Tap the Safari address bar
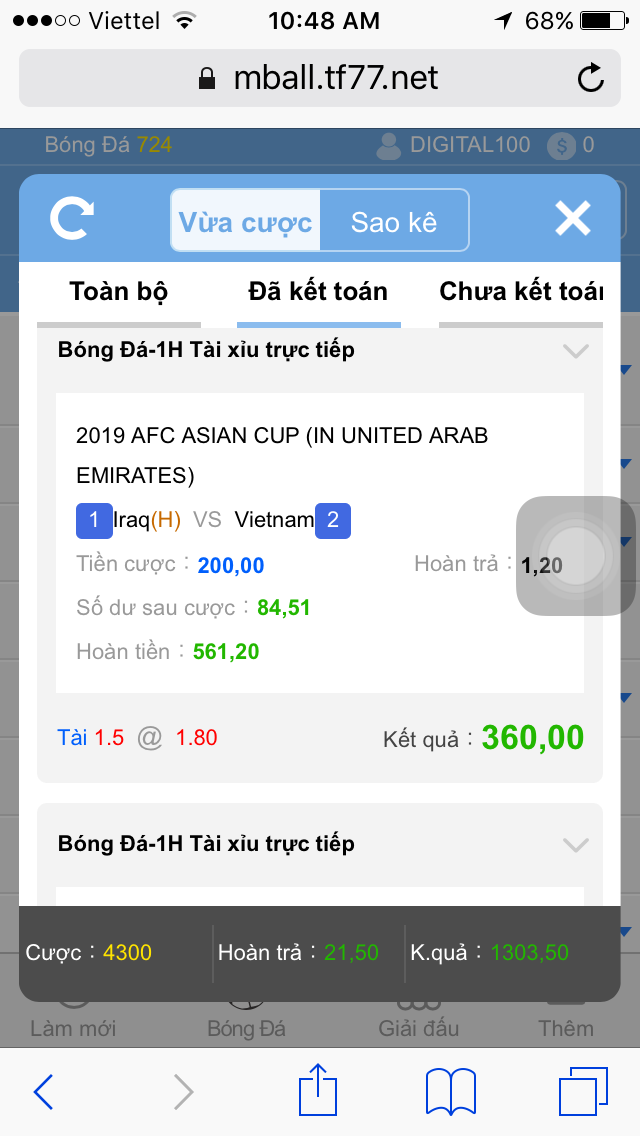640x1136 pixels. coord(320,78)
